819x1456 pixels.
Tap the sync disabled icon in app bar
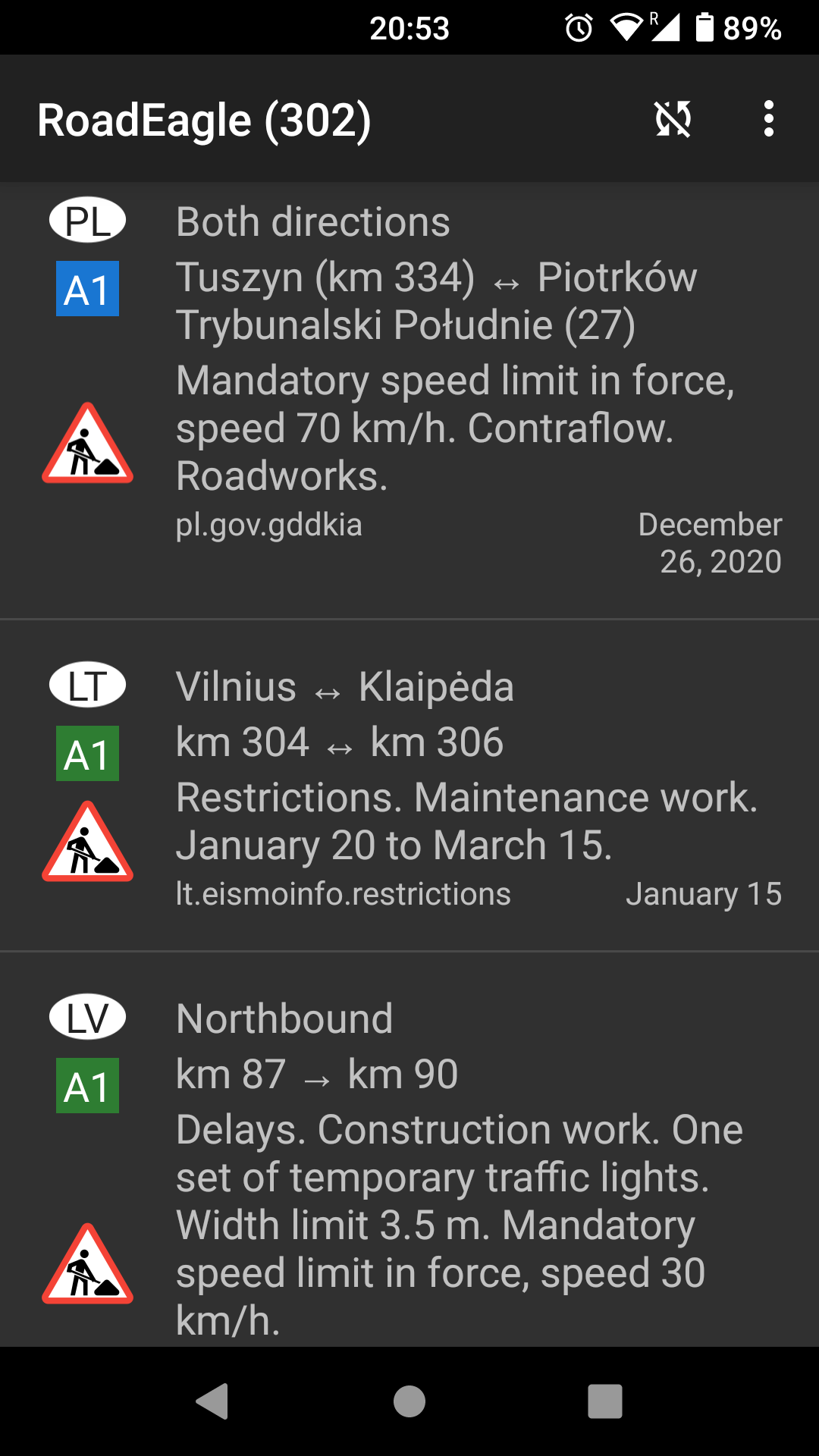click(x=673, y=119)
